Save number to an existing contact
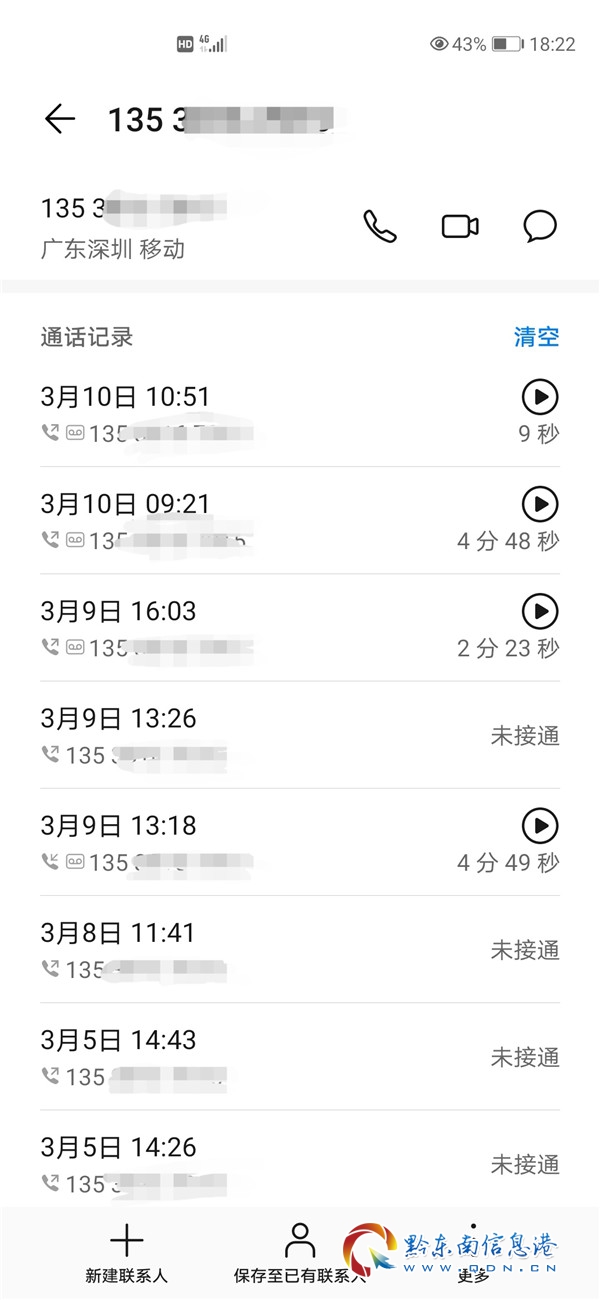 point(299,1254)
